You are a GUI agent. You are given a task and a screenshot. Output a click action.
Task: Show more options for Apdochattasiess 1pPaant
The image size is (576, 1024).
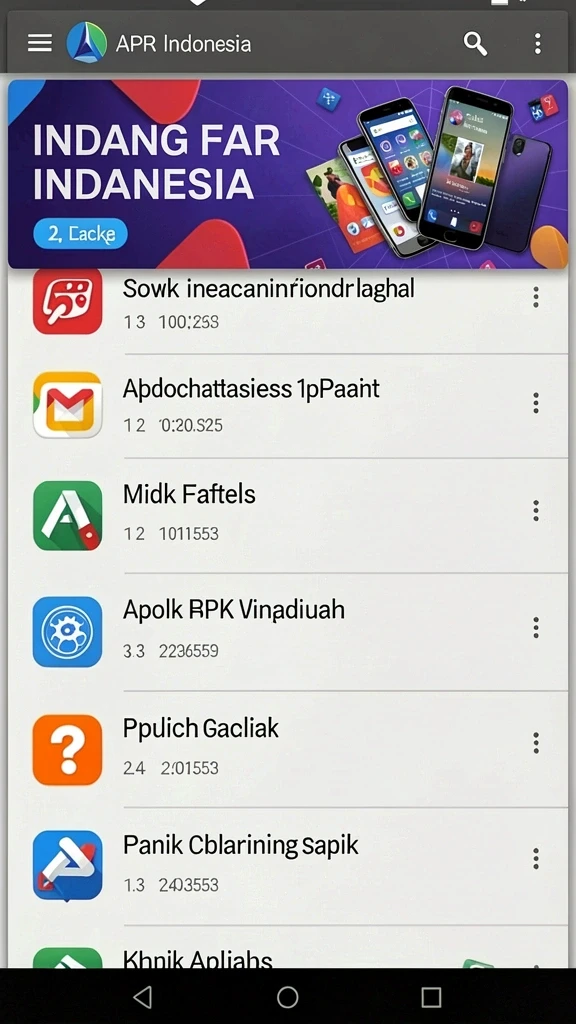536,403
